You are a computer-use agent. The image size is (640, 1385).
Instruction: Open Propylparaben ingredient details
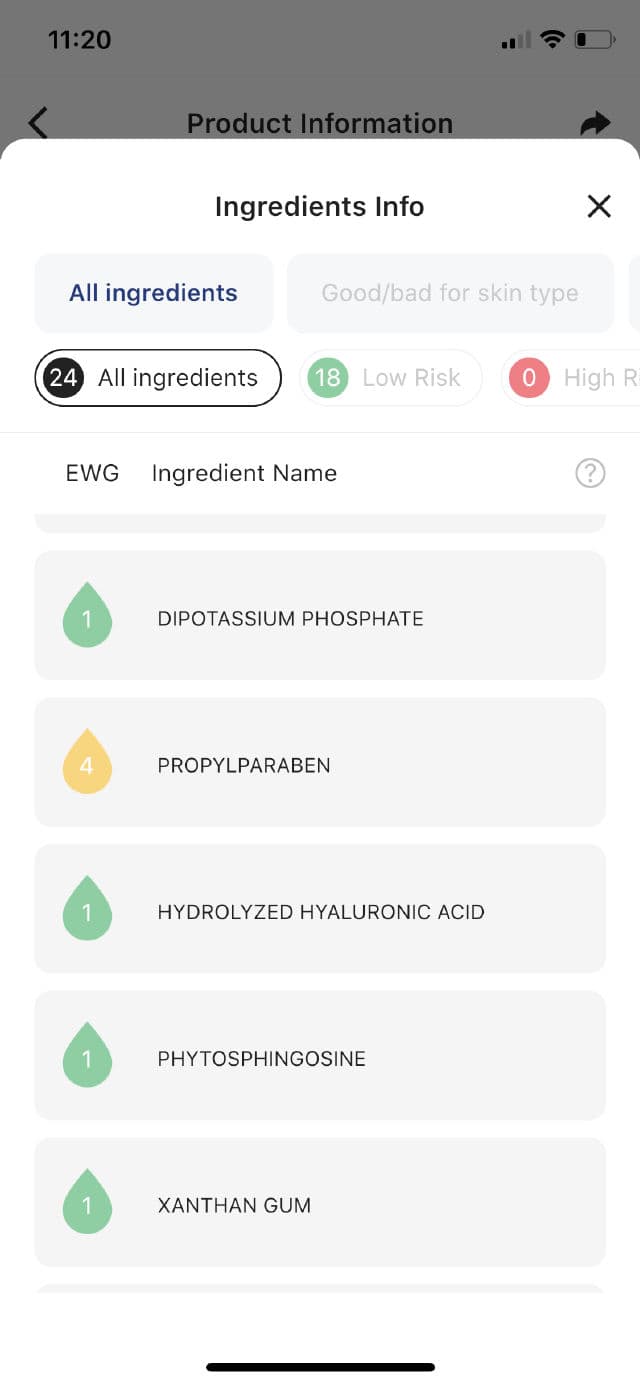click(320, 763)
